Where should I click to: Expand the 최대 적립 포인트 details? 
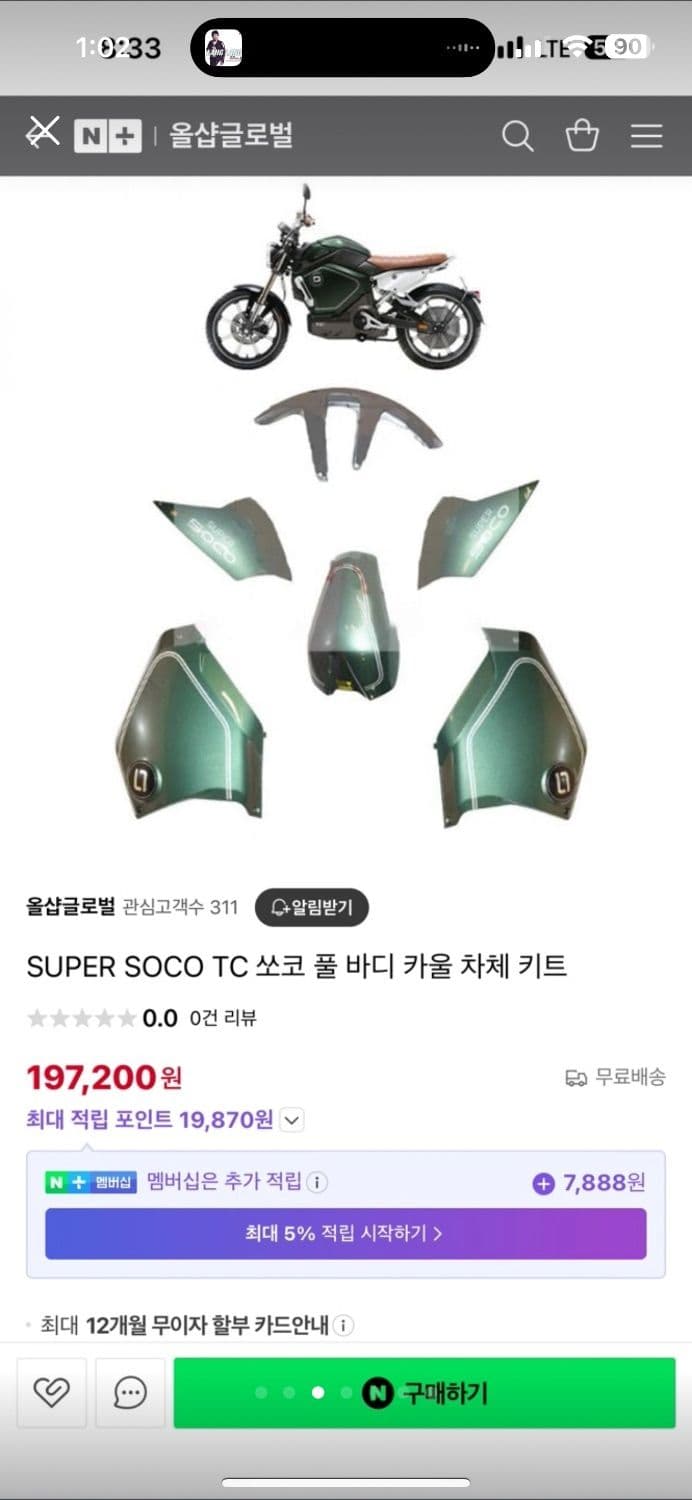click(x=291, y=1120)
